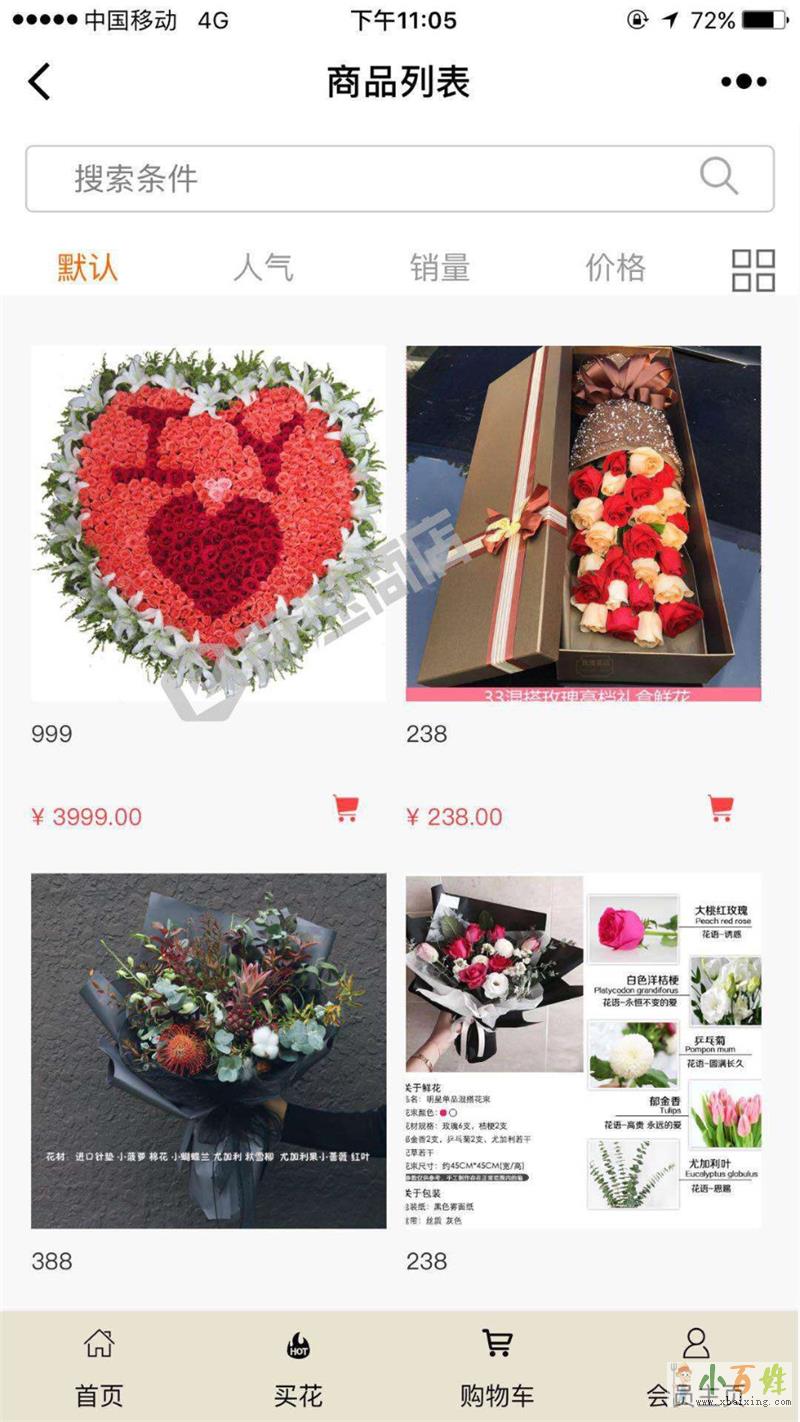Add the ¥238.00 boxed roses to cart
Viewport: 800px width, 1422px height.
721,808
